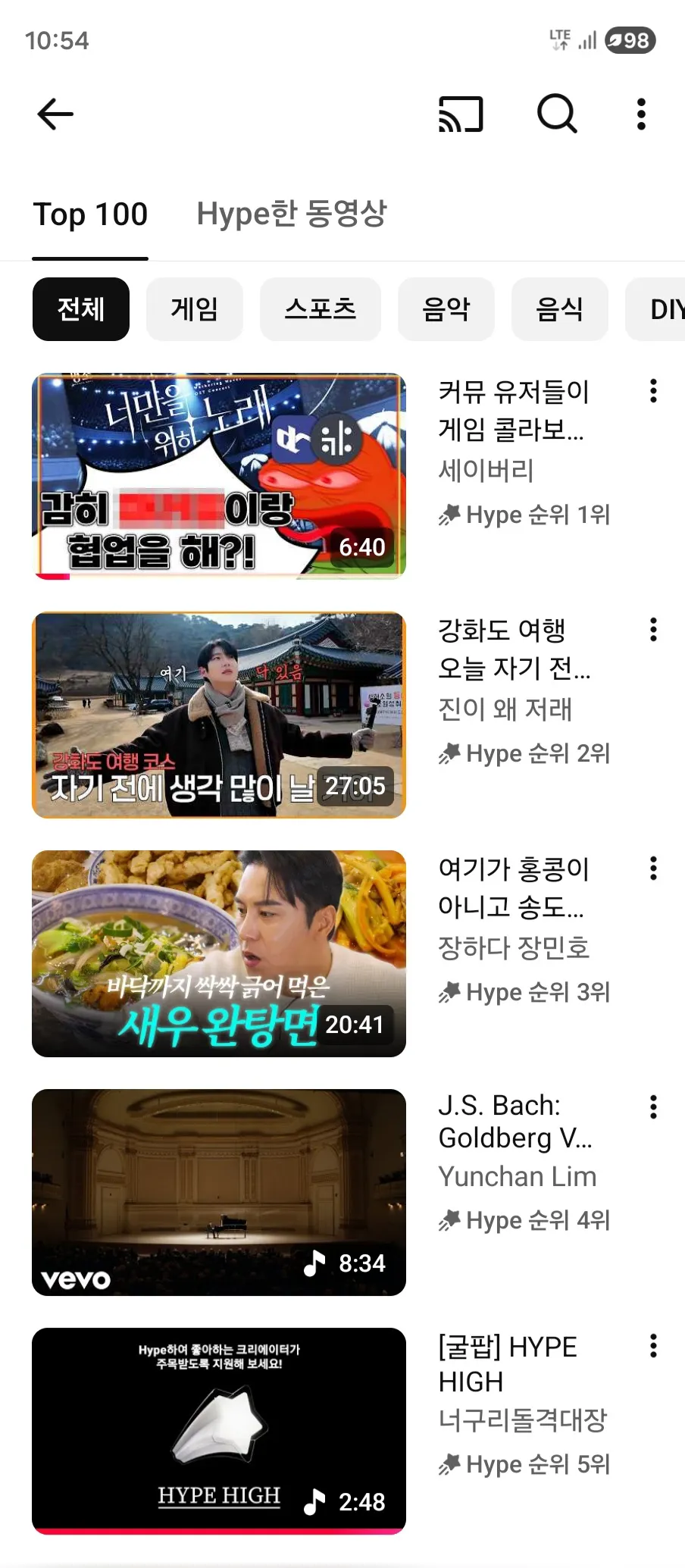This screenshot has width=685, height=1568.
Task: Stay on the Top 100 tab
Action: [89, 214]
